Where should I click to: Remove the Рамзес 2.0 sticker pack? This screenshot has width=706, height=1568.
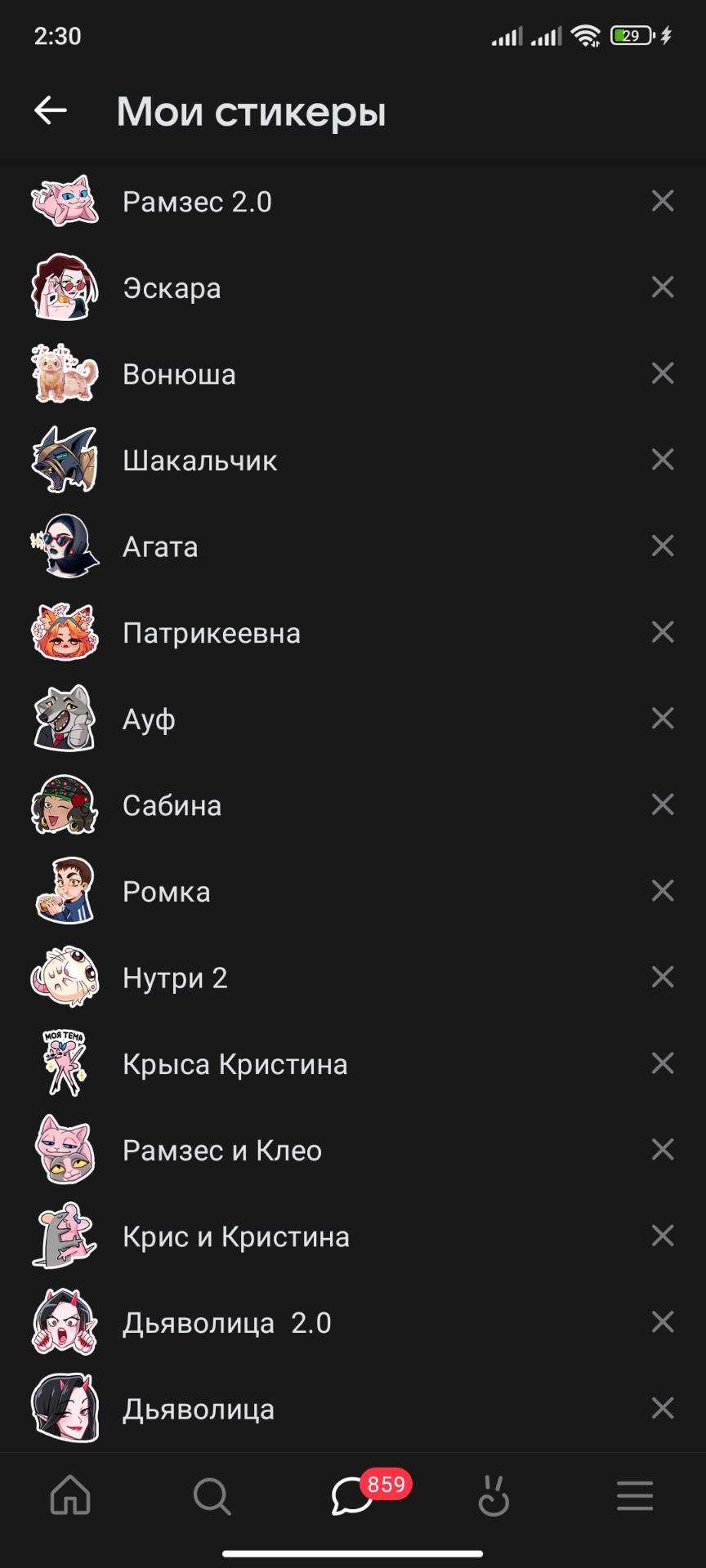tap(662, 201)
